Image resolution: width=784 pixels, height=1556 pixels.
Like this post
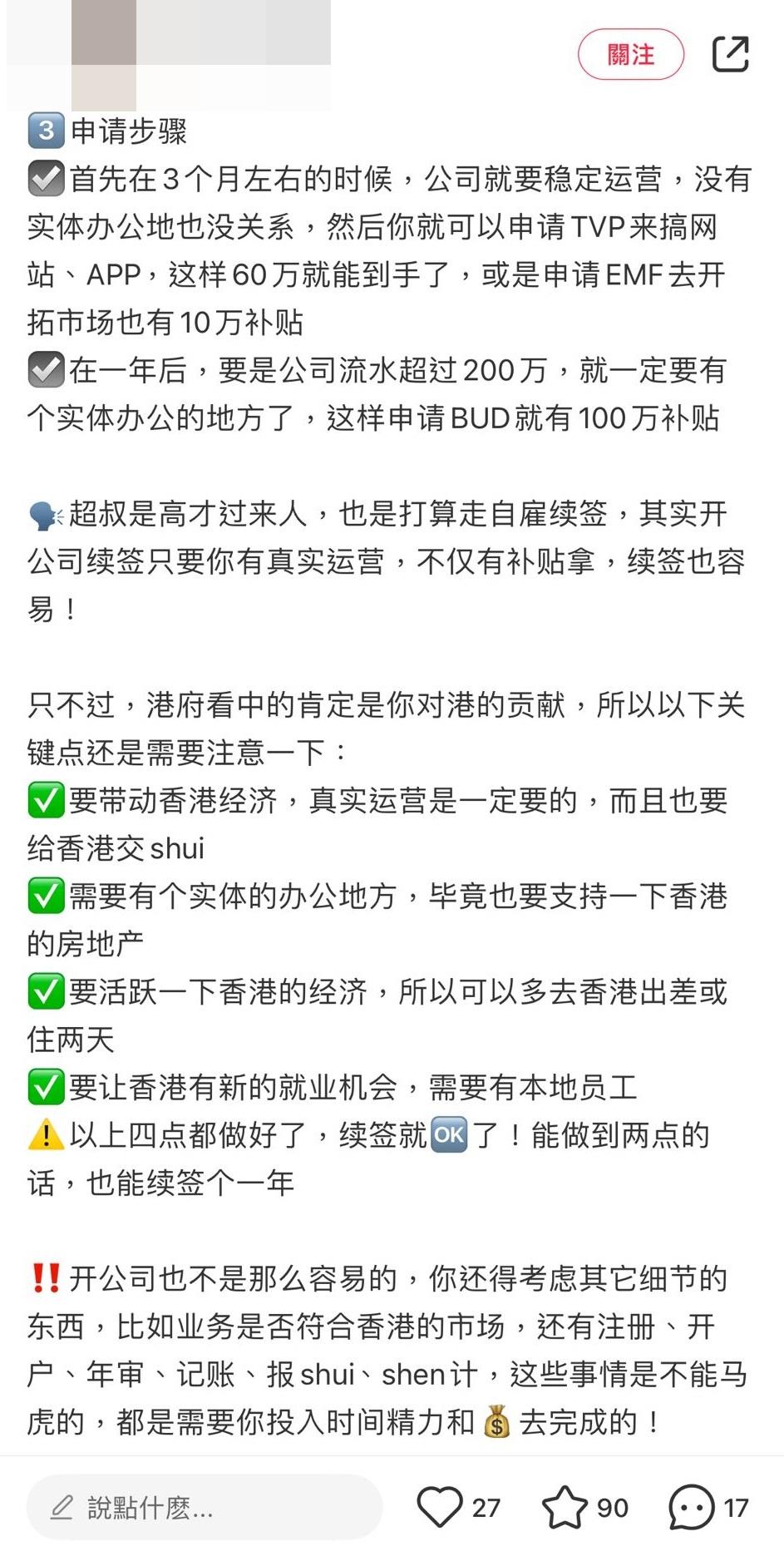(439, 1507)
